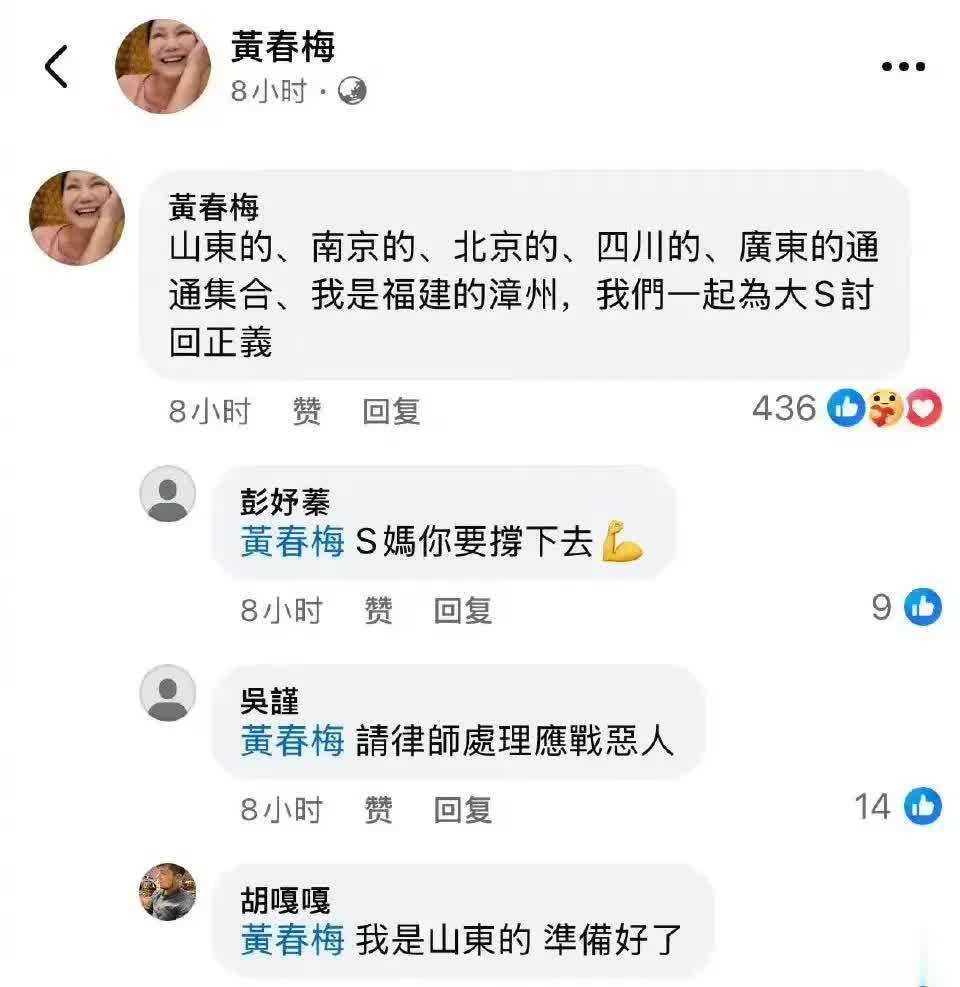
Task: Open 胡嘎嘎's profile avatar
Action: tap(167, 892)
